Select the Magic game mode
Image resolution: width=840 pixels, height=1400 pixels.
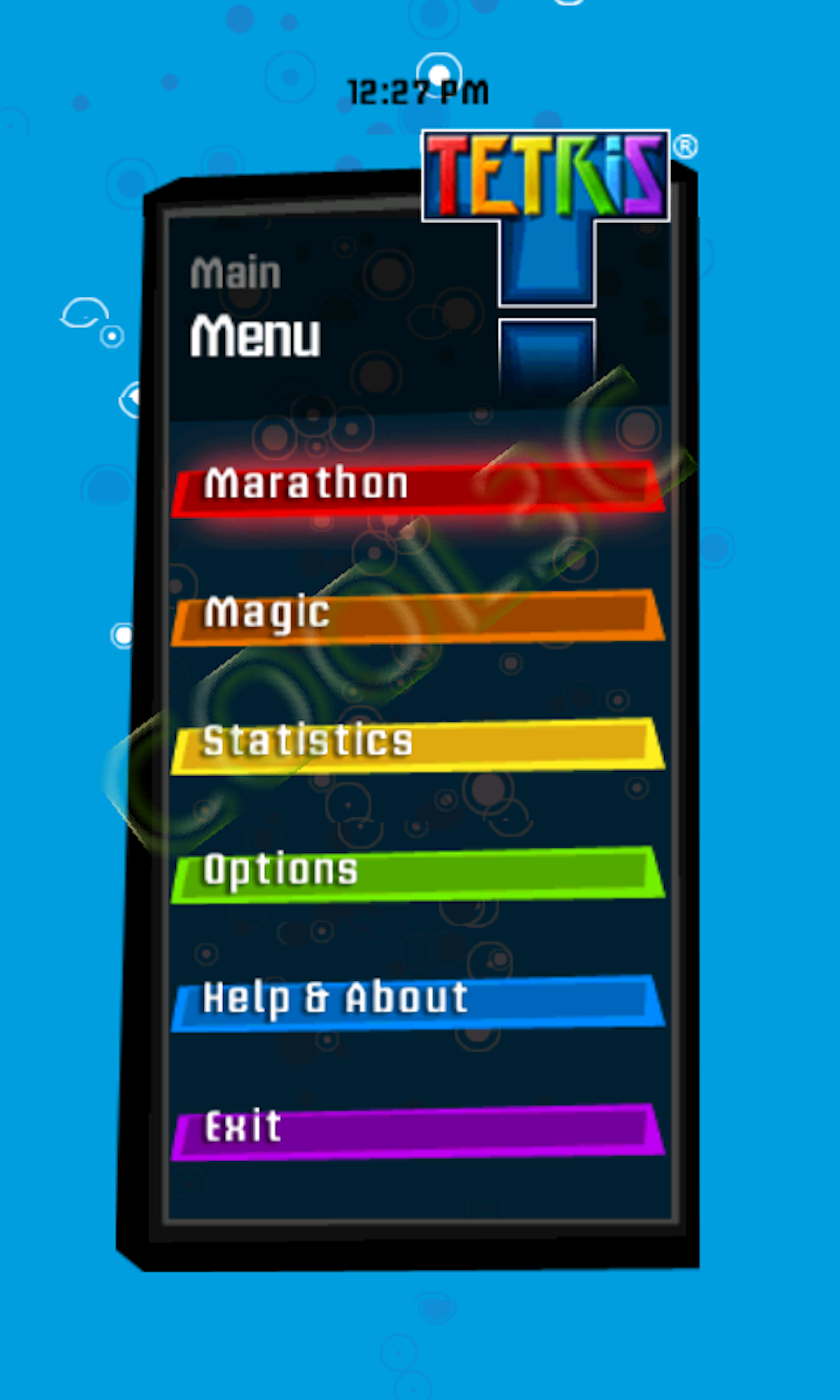click(418, 616)
